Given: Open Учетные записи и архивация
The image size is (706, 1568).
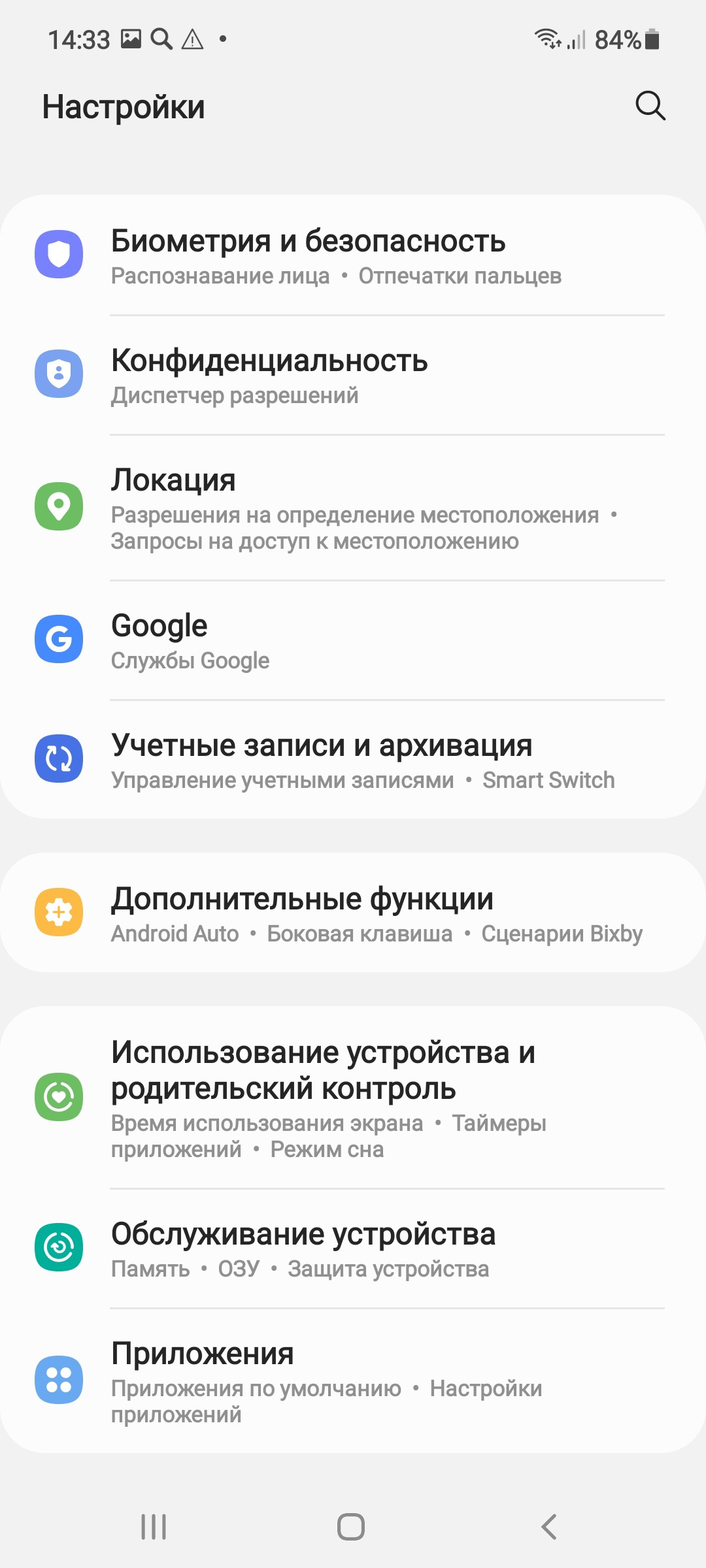Looking at the screenshot, I should (353, 759).
